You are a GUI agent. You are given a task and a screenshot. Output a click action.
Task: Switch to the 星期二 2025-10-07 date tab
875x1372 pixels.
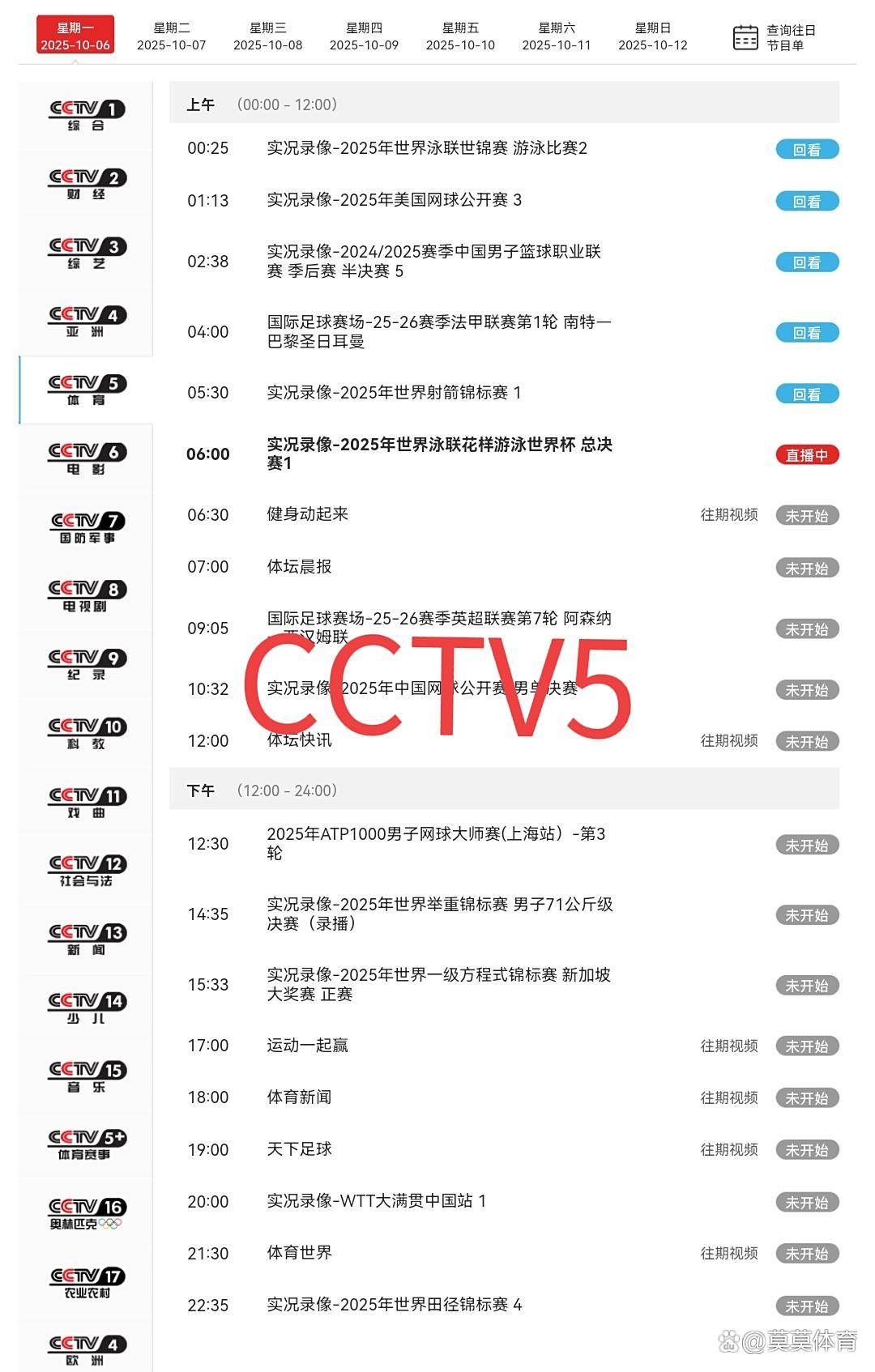[171, 36]
